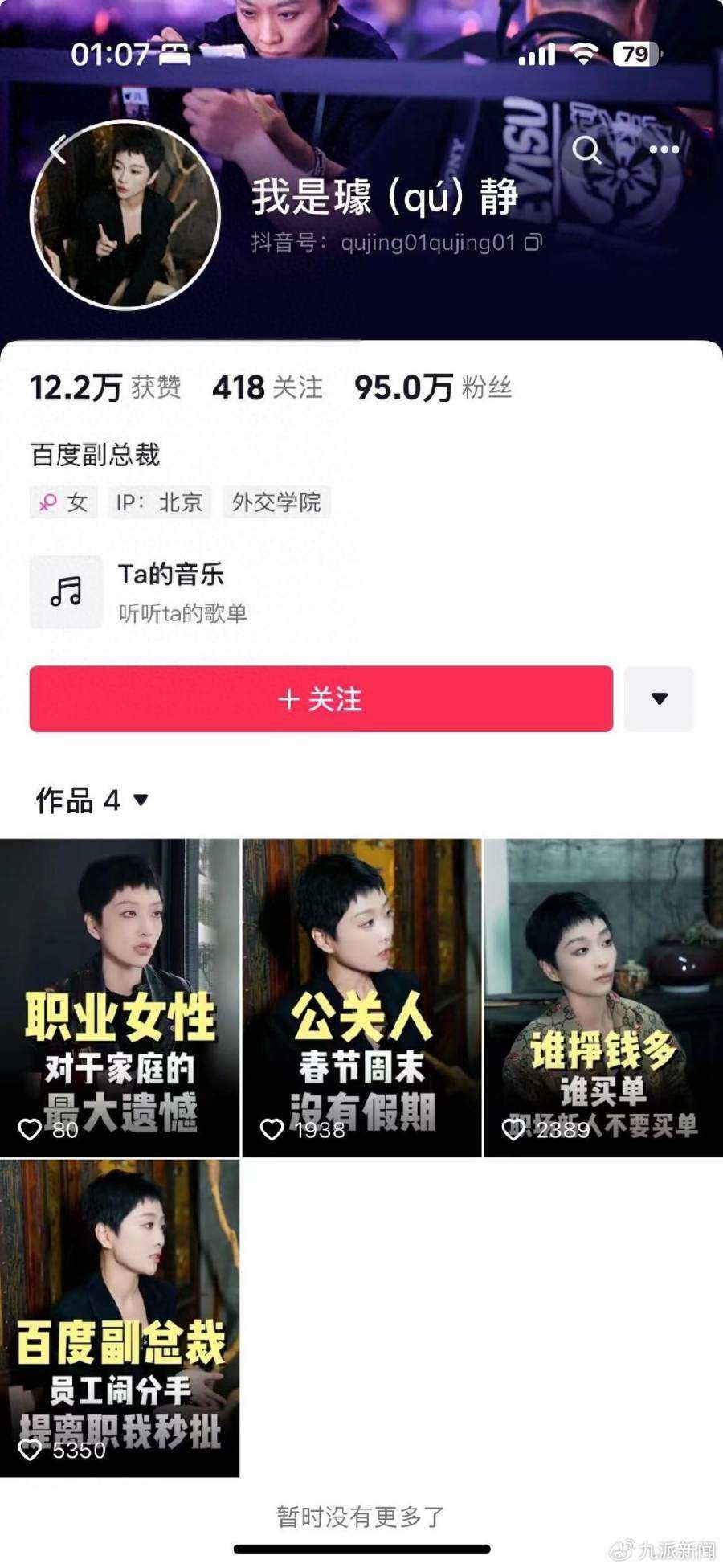Expand the arrow button beside 关注
The height and width of the screenshot is (1568, 723).
point(659,698)
